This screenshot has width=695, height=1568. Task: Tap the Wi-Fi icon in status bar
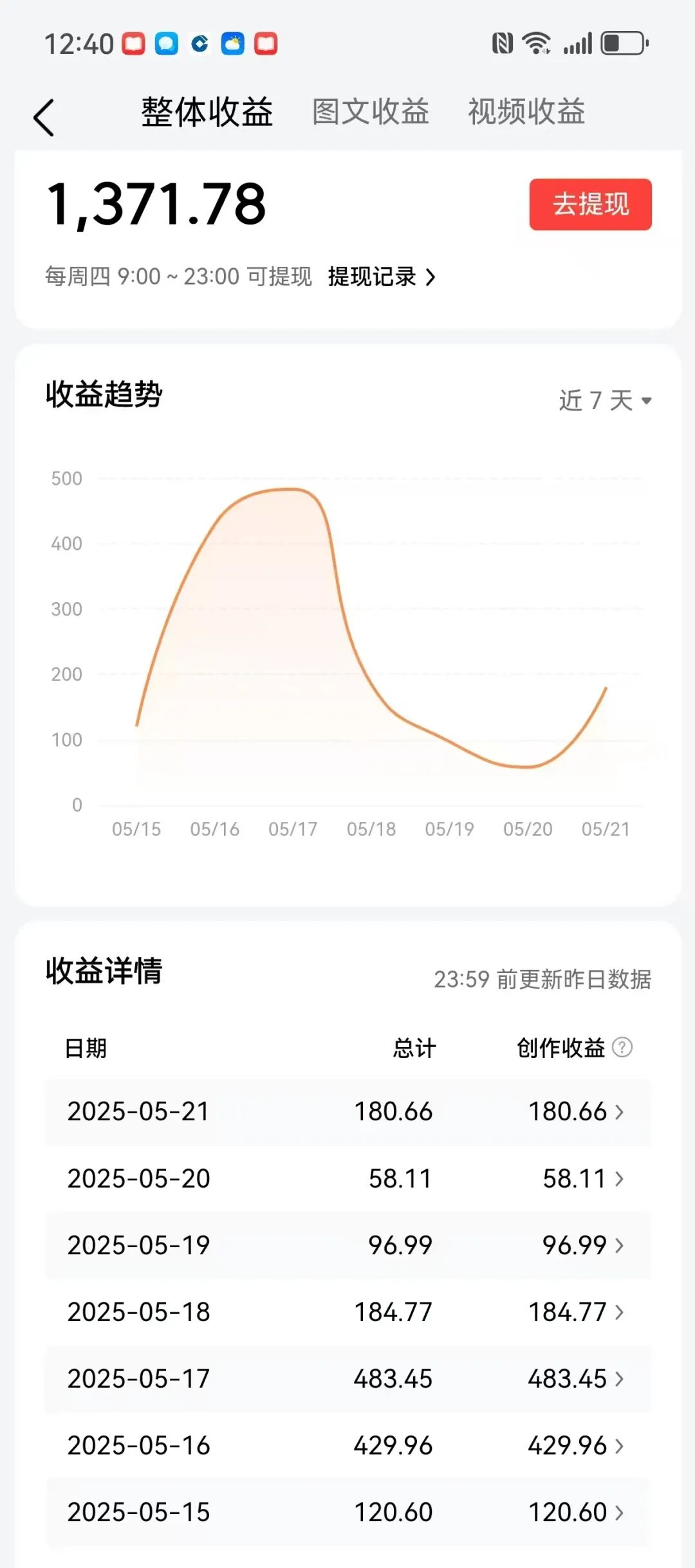click(538, 44)
